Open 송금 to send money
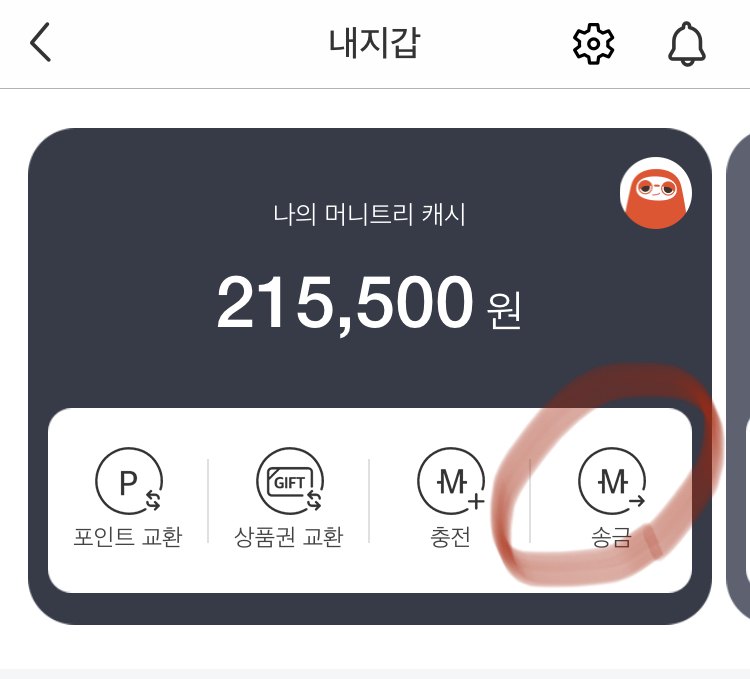Viewport: 750px width, 679px height. coord(611,500)
